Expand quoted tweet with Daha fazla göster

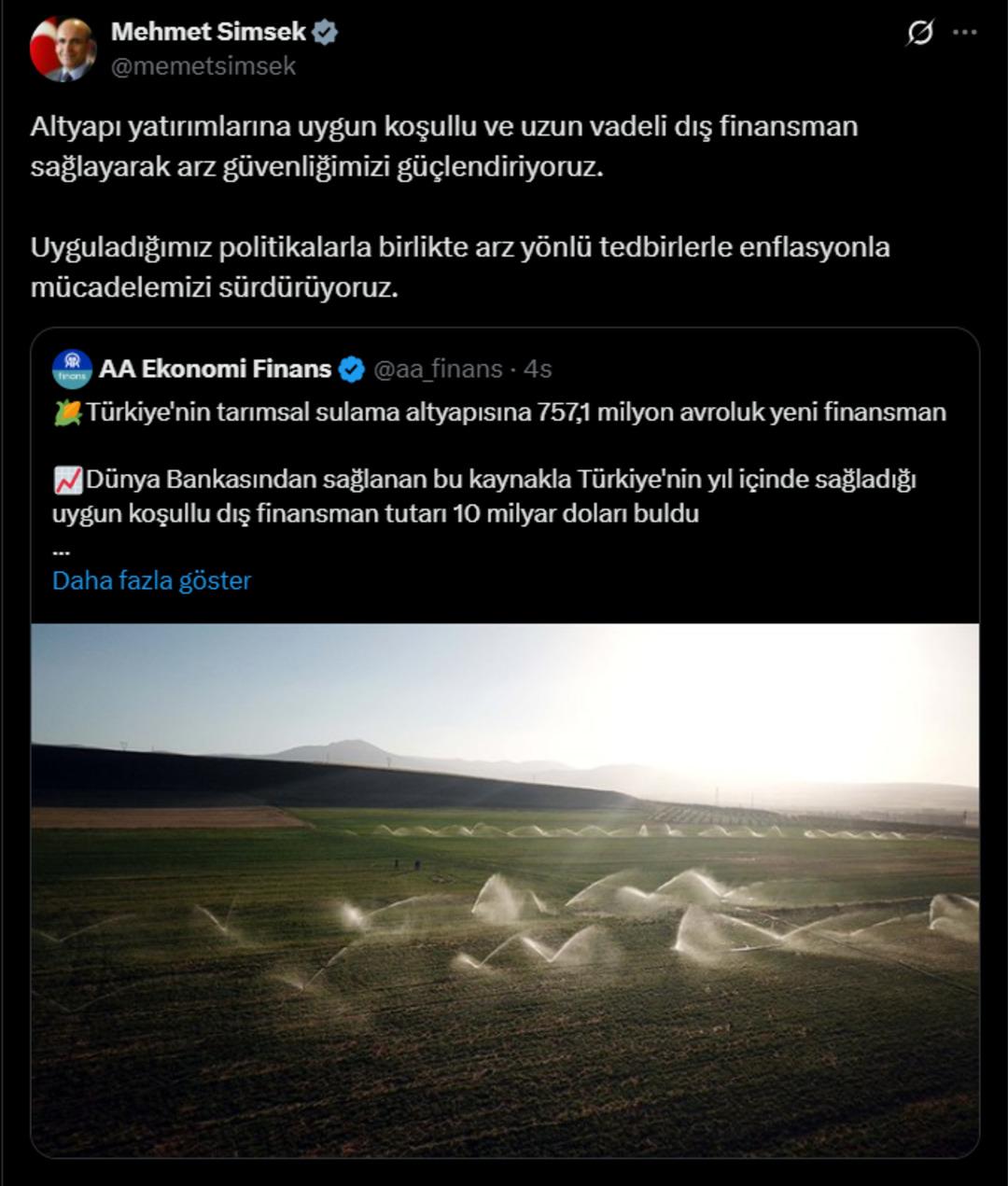point(151,580)
